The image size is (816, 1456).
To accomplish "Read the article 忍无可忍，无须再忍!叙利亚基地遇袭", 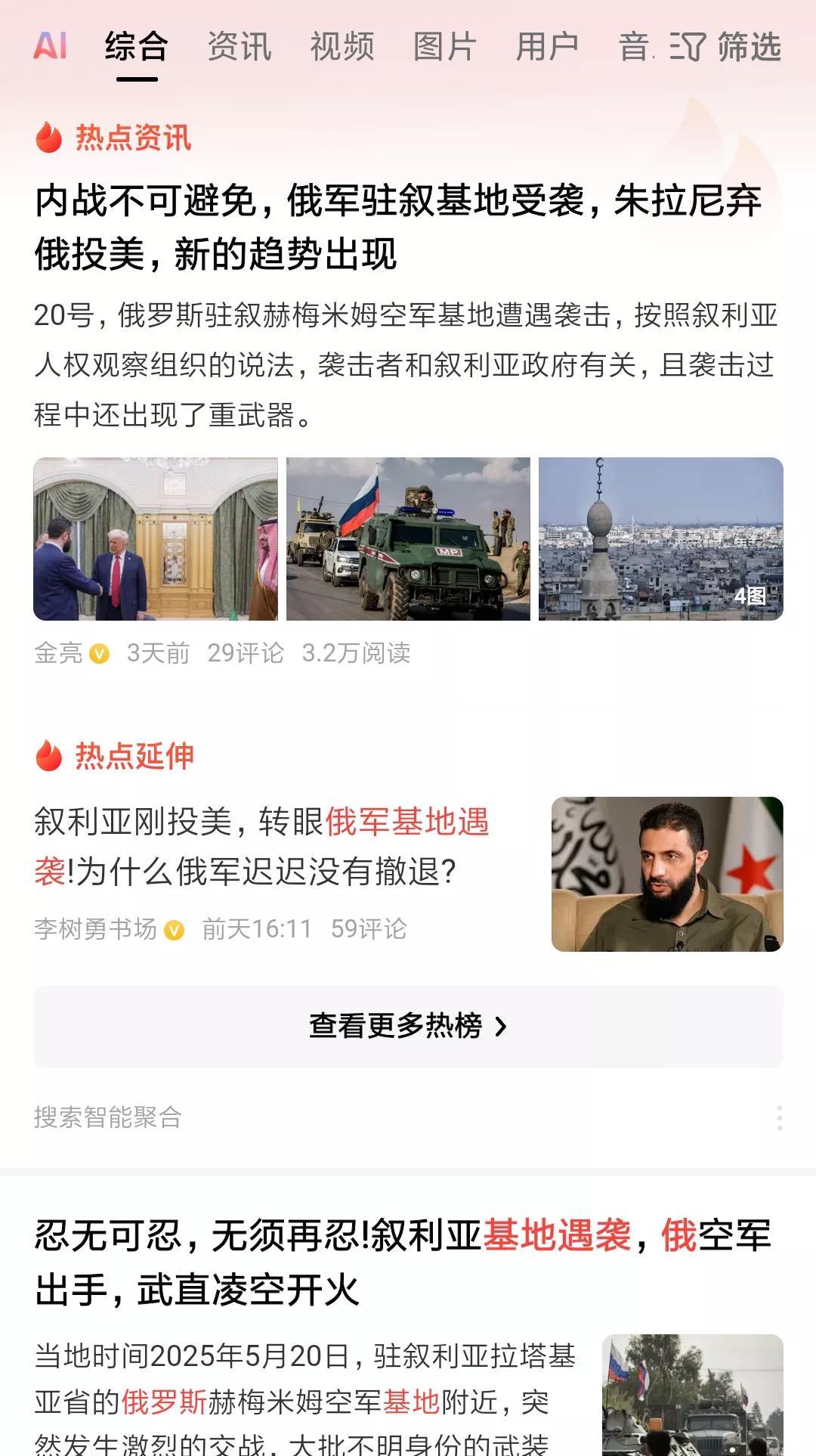I will point(403,1262).
